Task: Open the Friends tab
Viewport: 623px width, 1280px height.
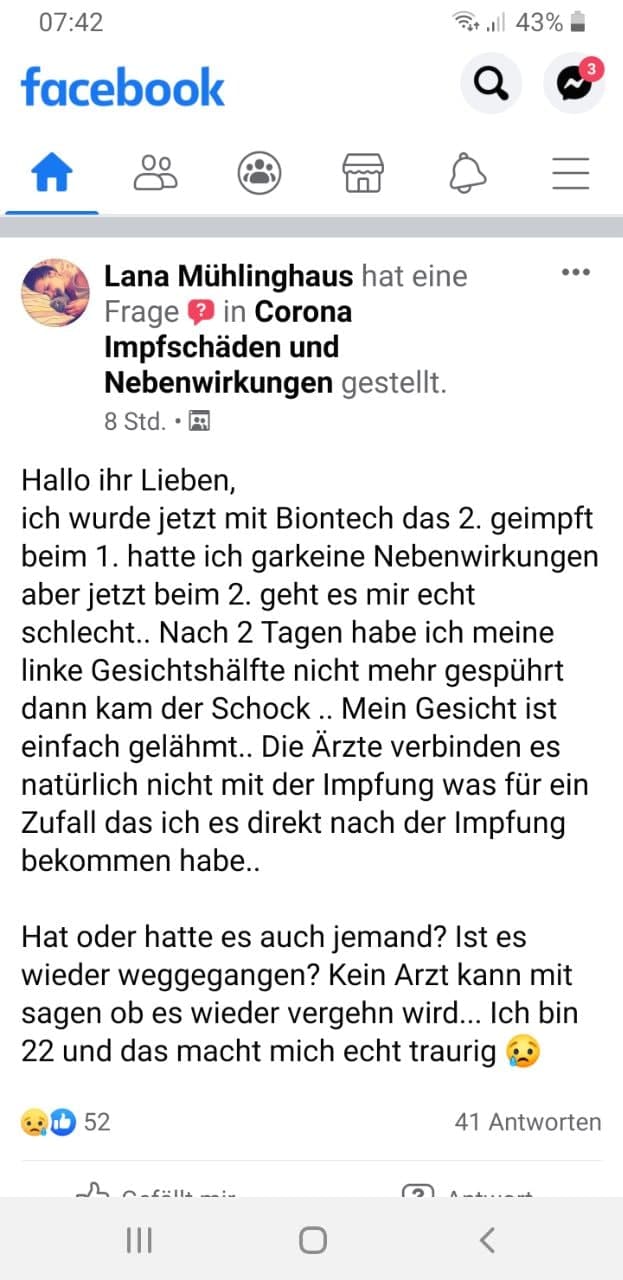Action: pos(155,174)
